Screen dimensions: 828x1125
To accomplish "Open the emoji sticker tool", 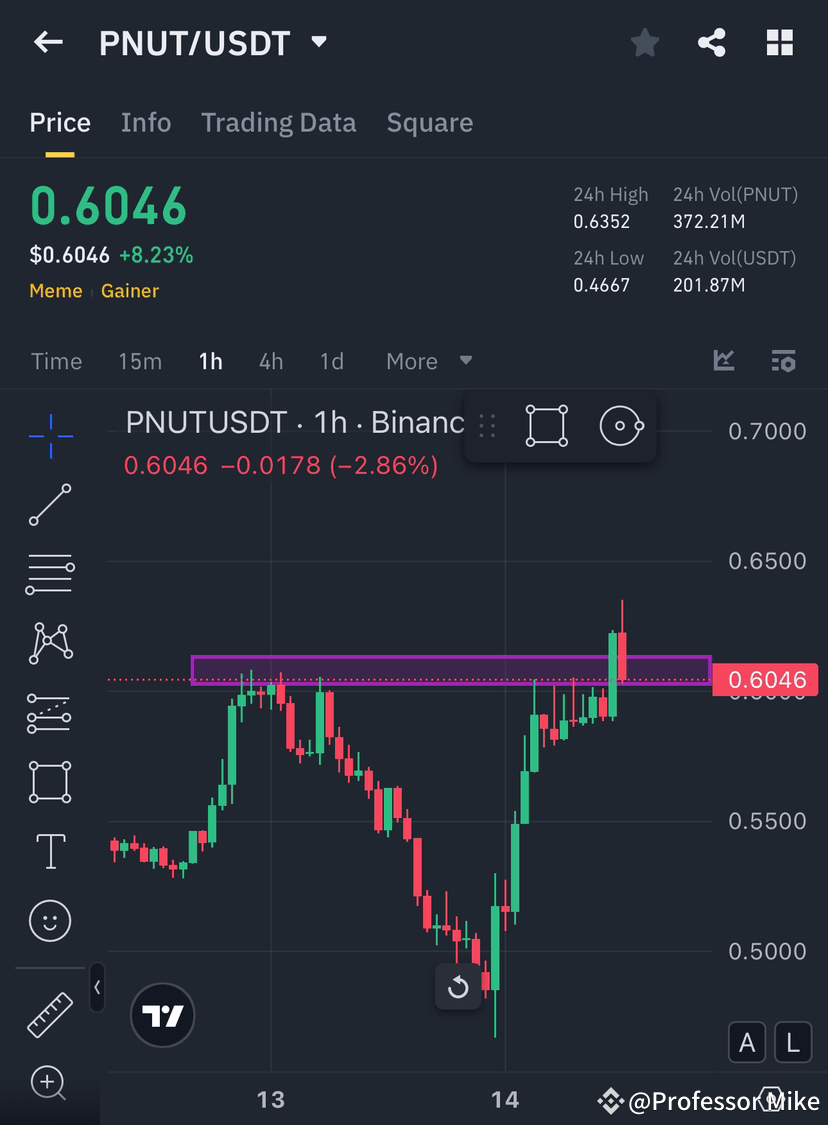I will pos(50,920).
